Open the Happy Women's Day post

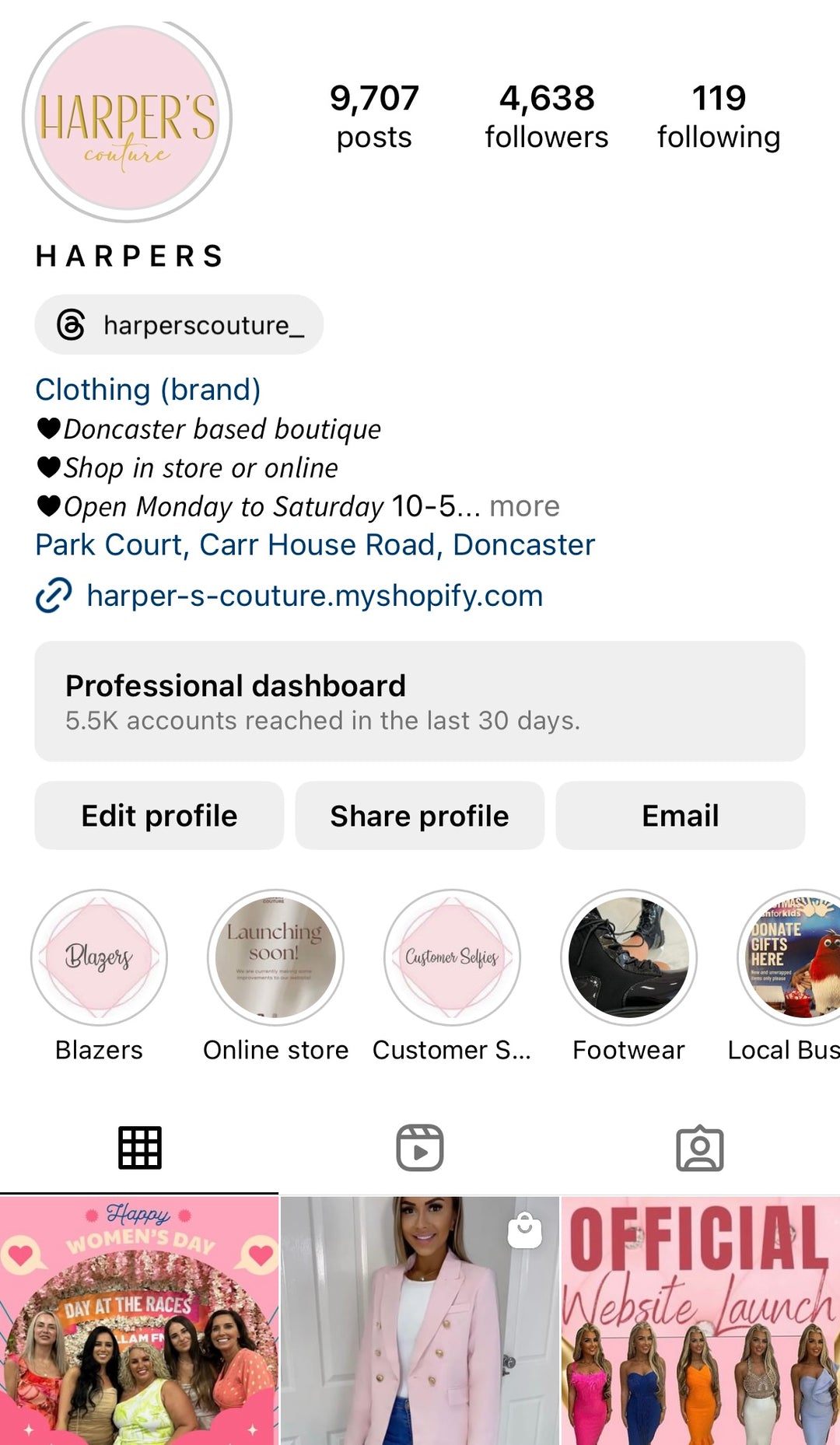(138, 1321)
